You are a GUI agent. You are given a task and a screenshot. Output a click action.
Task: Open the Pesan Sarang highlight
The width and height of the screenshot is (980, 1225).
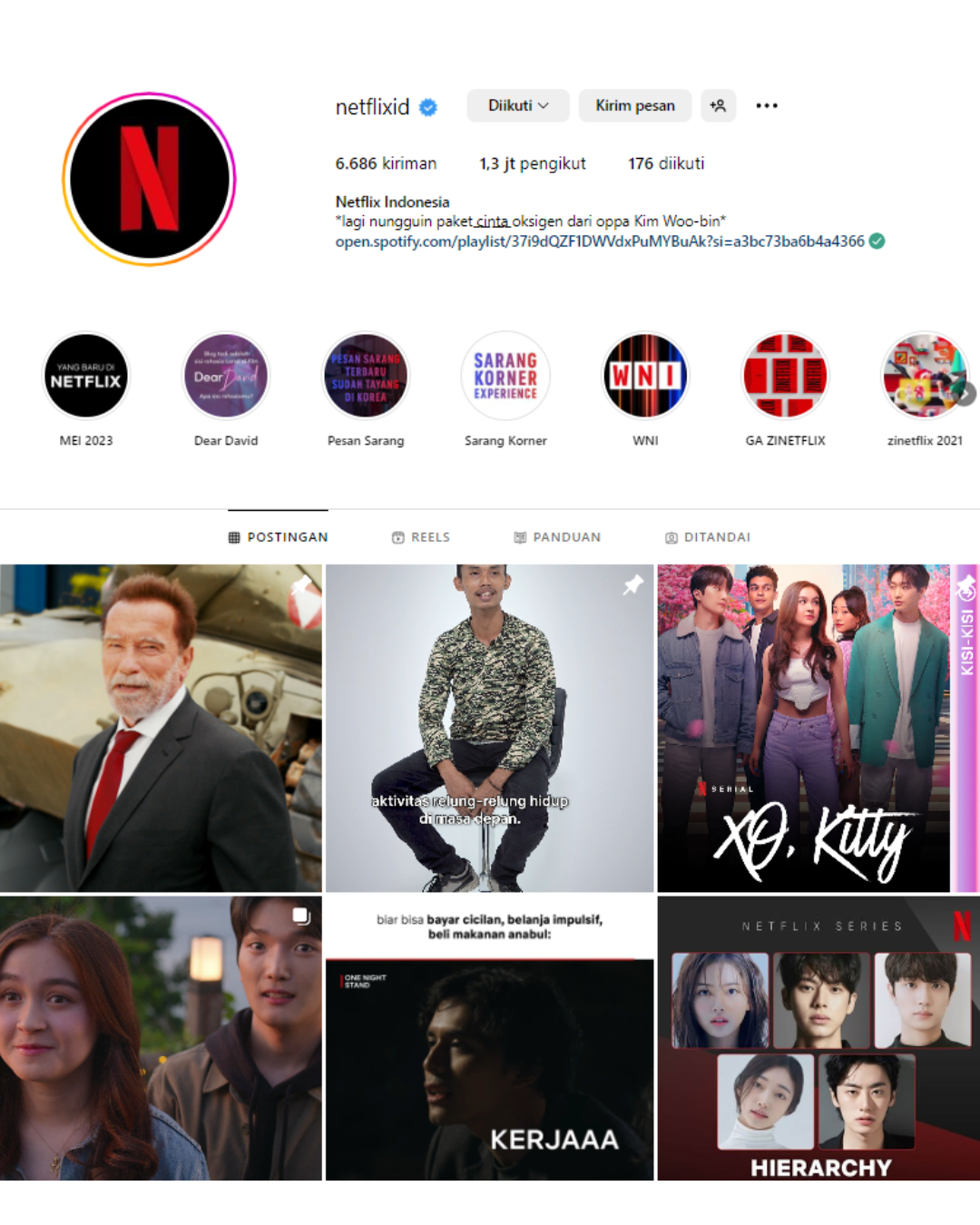point(366,376)
